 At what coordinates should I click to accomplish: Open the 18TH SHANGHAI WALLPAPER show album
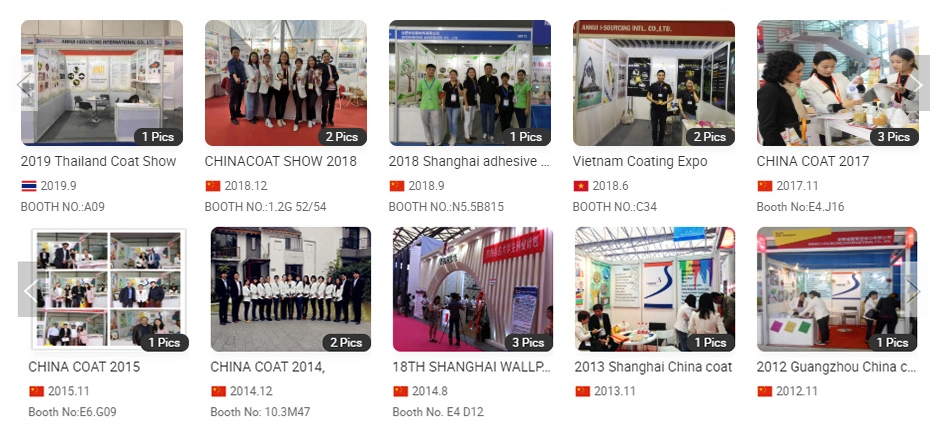(474, 289)
